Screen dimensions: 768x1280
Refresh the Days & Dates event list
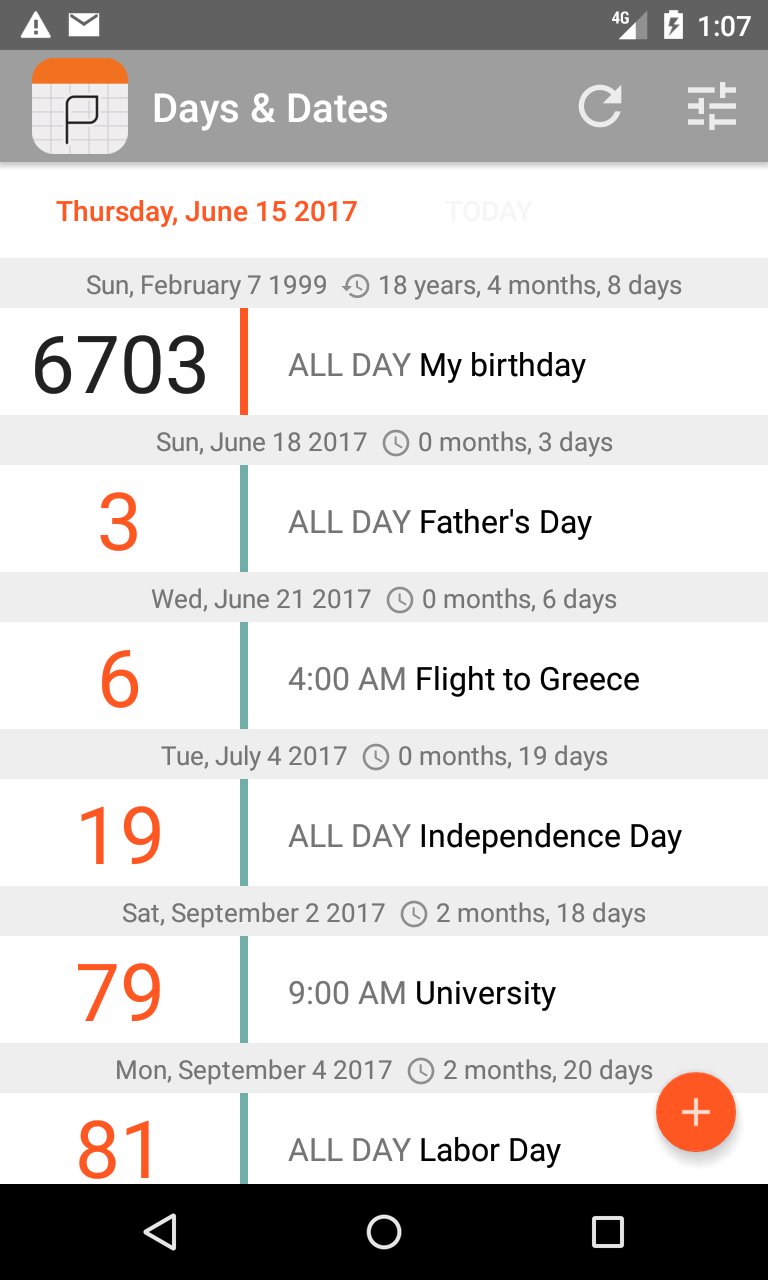(x=600, y=106)
